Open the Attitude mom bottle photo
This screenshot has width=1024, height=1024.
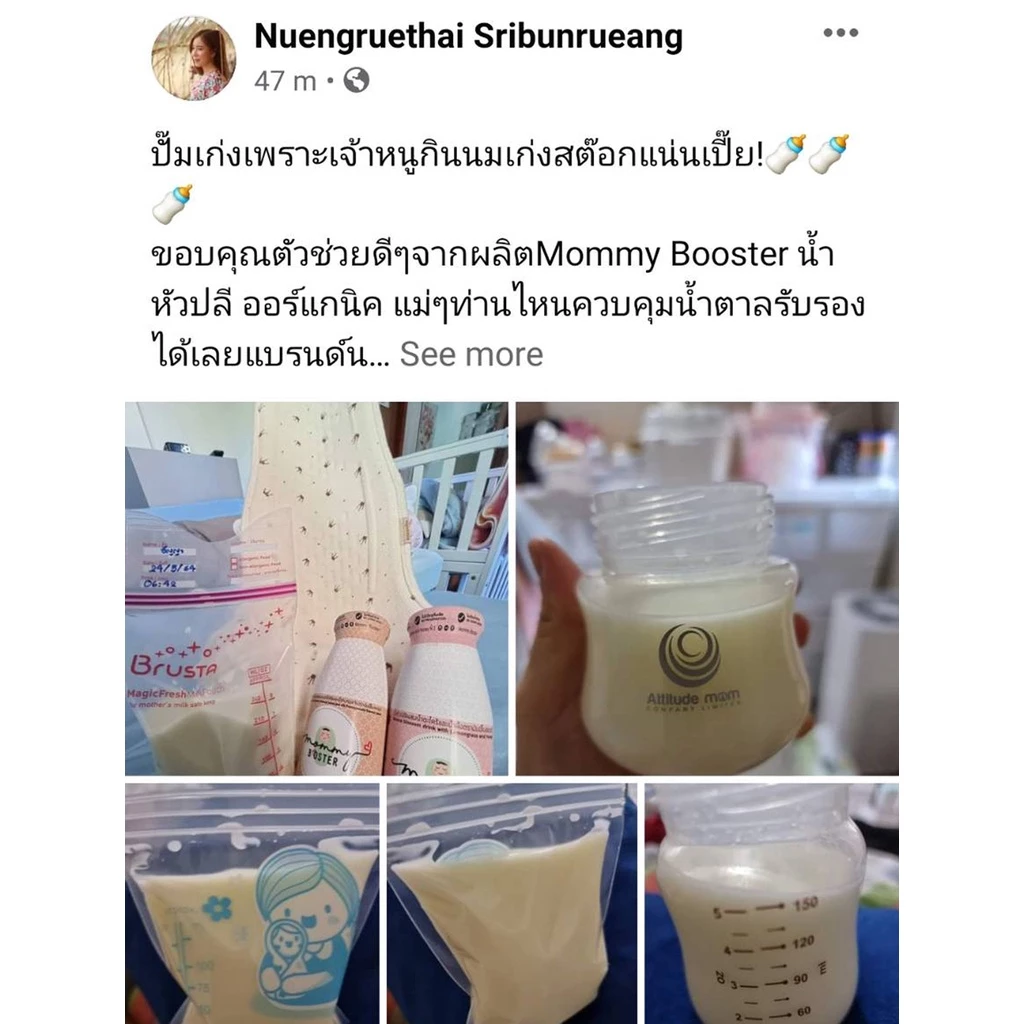point(707,588)
